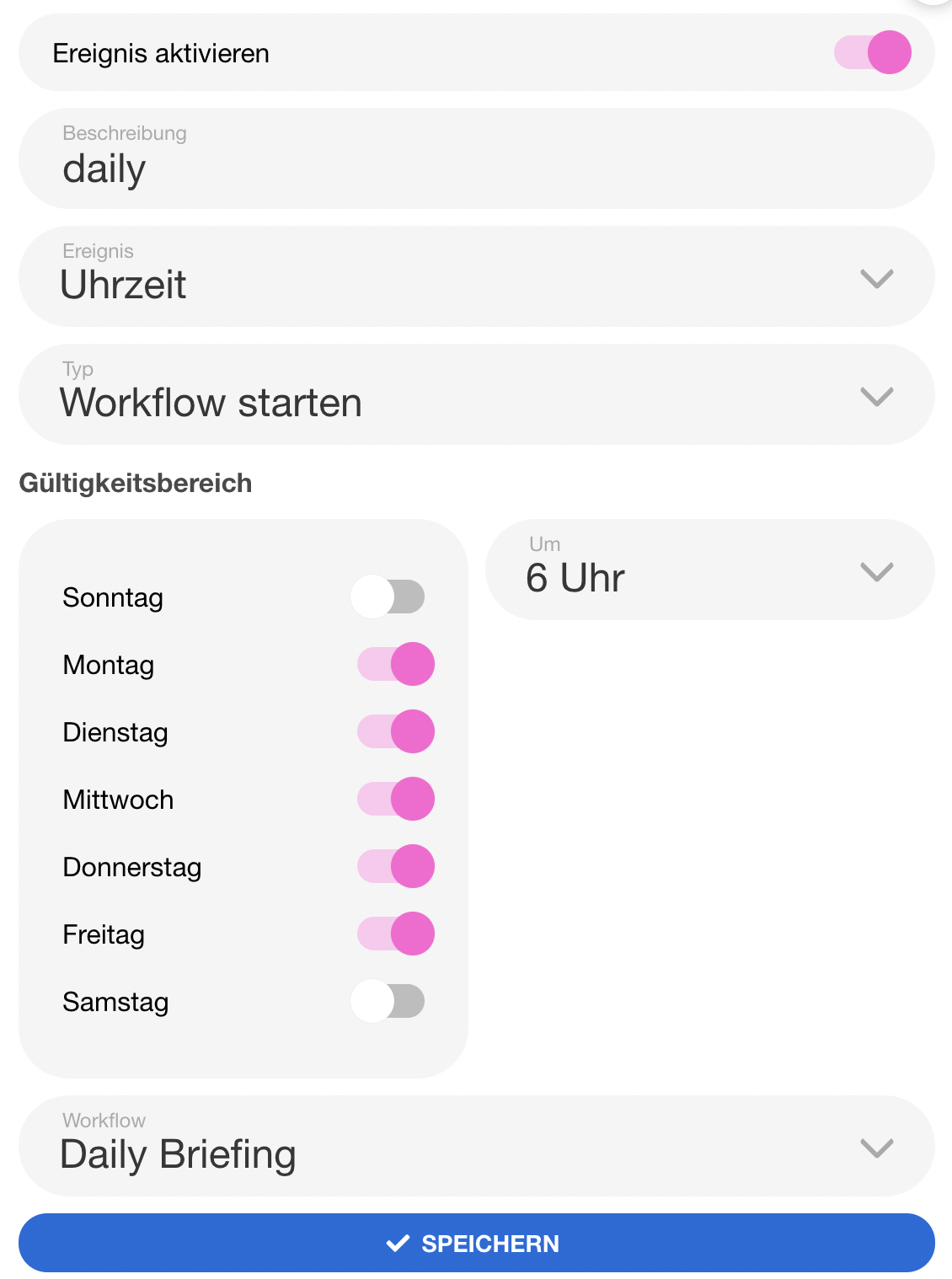
Task: Expand the Typ dropdown Workflow starten
Action: pos(476,395)
